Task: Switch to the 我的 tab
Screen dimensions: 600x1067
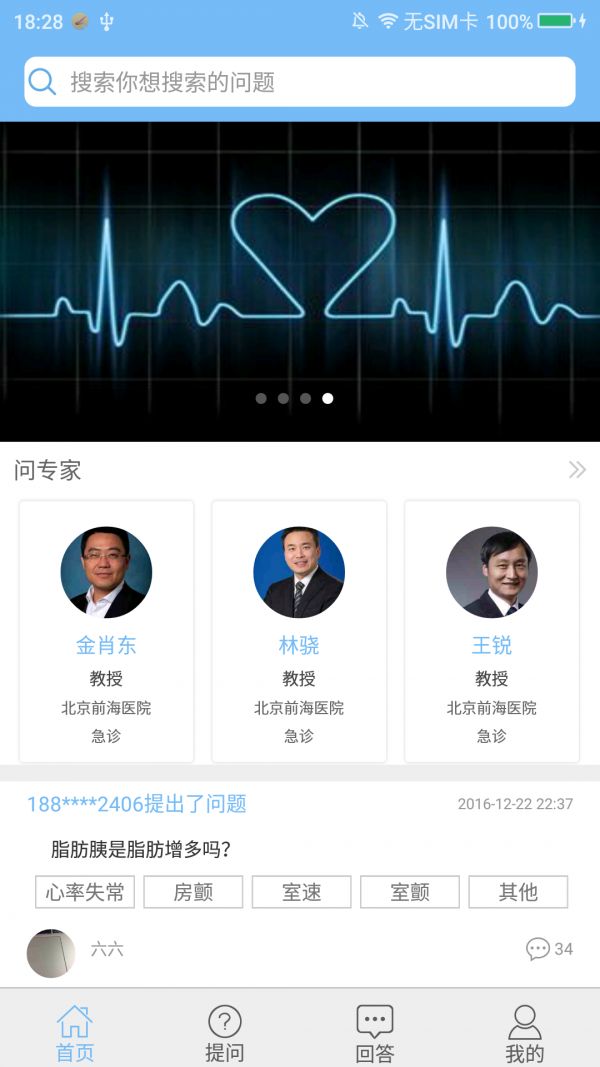Action: [525, 1034]
